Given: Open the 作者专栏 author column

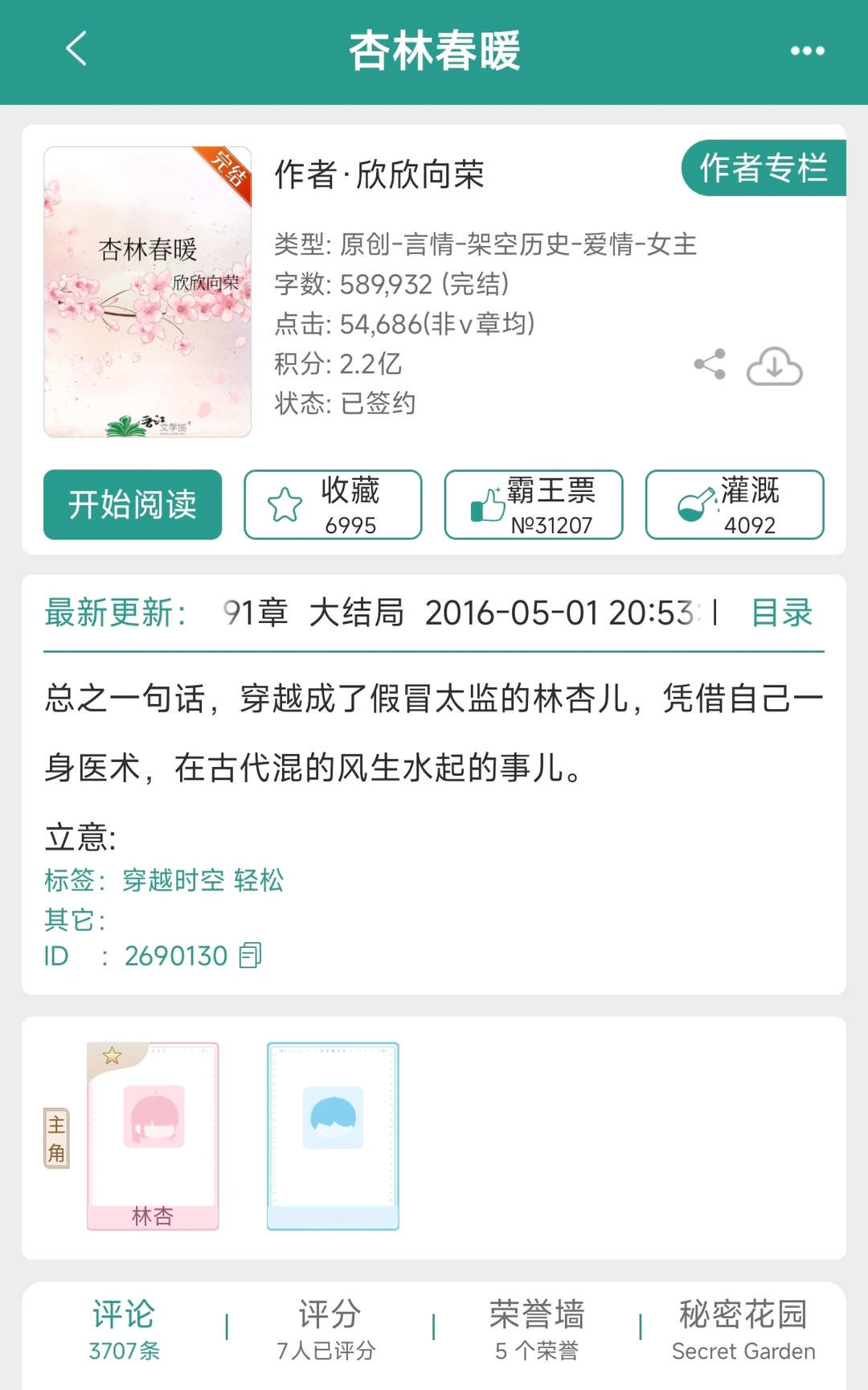Looking at the screenshot, I should pyautogui.click(x=764, y=169).
